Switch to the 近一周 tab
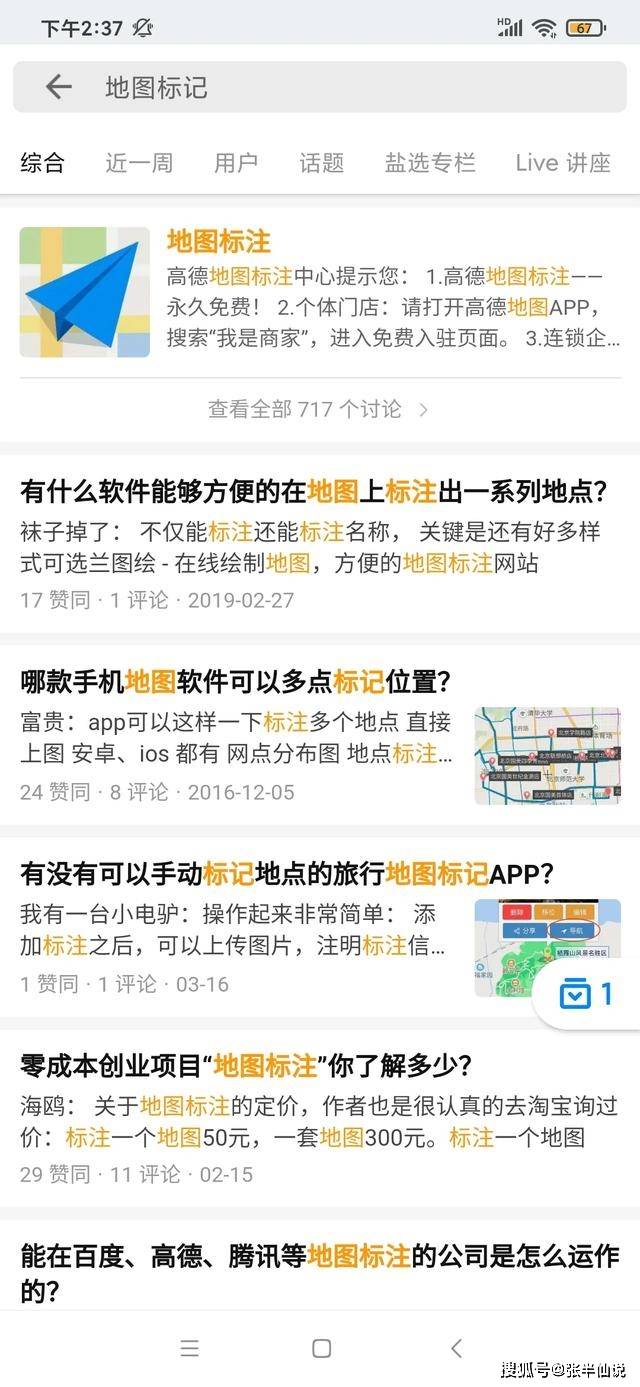 (x=139, y=163)
